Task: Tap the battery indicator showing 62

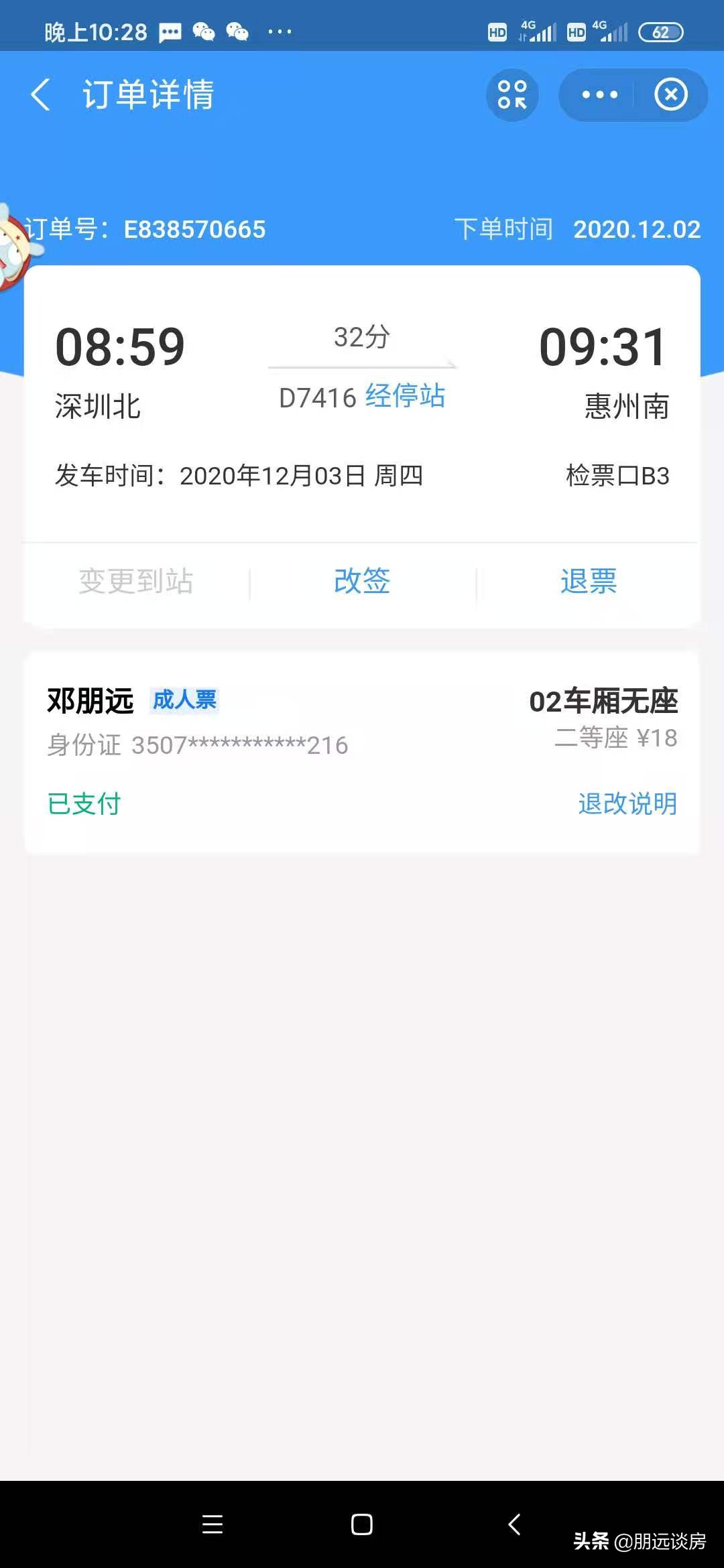Action: [x=660, y=32]
